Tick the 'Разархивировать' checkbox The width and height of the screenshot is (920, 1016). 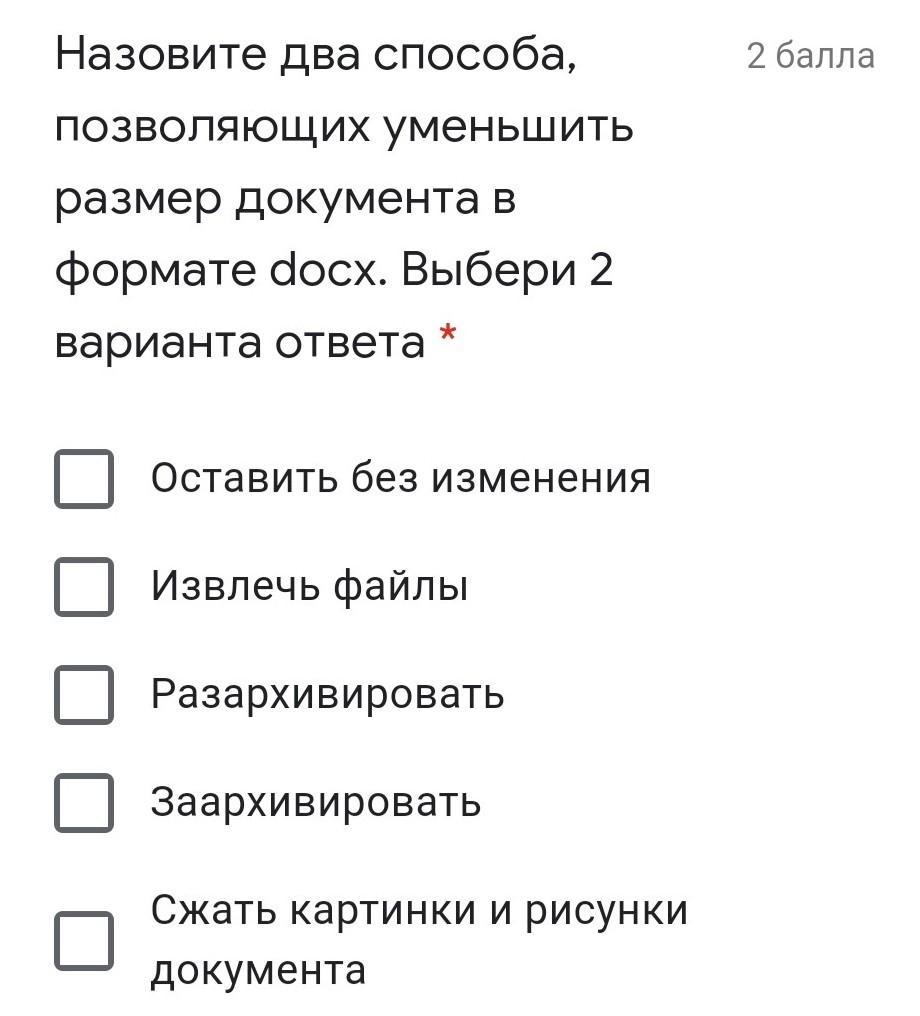tap(83, 694)
